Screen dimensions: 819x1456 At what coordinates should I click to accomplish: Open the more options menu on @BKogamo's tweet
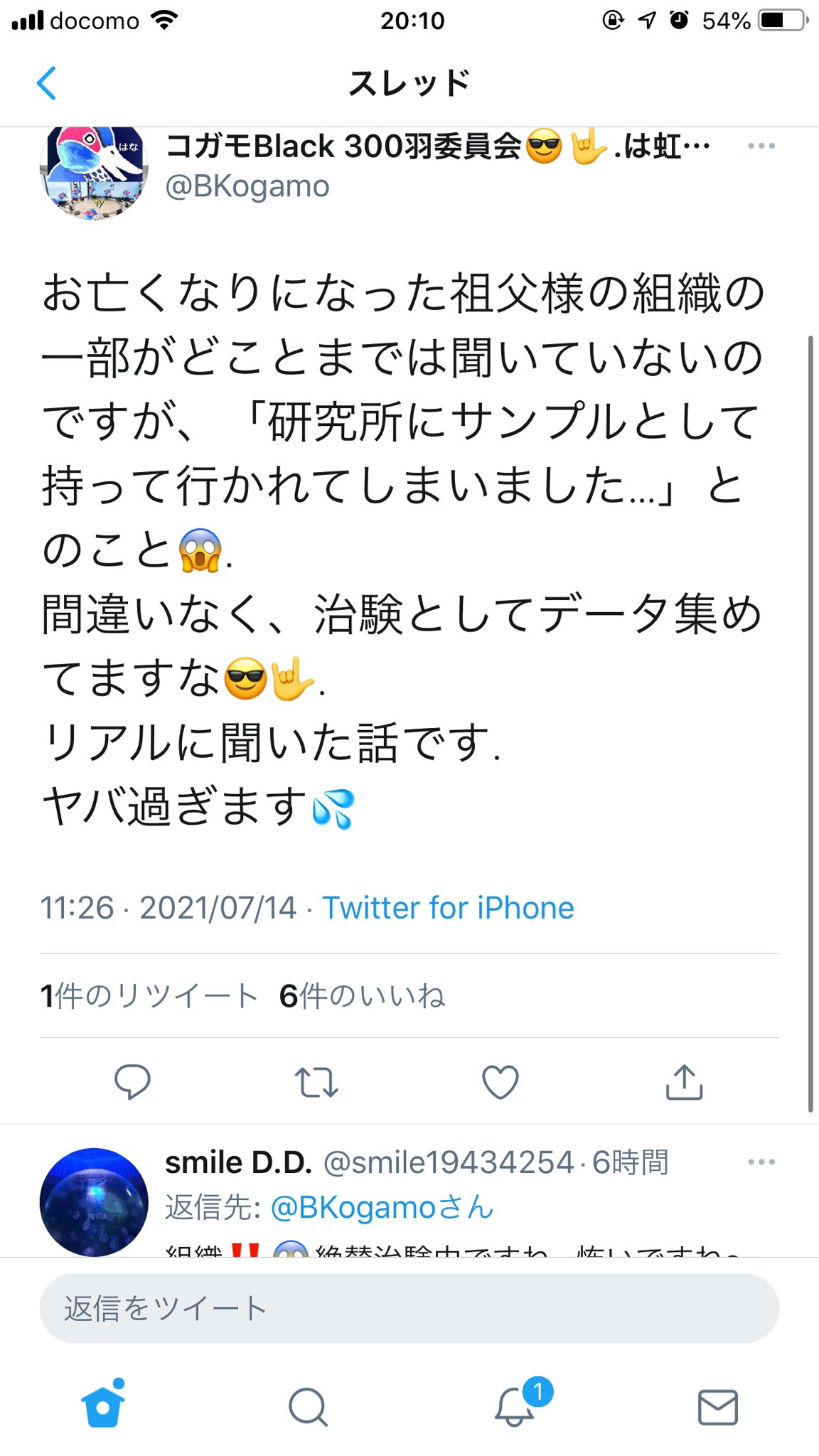tap(761, 146)
